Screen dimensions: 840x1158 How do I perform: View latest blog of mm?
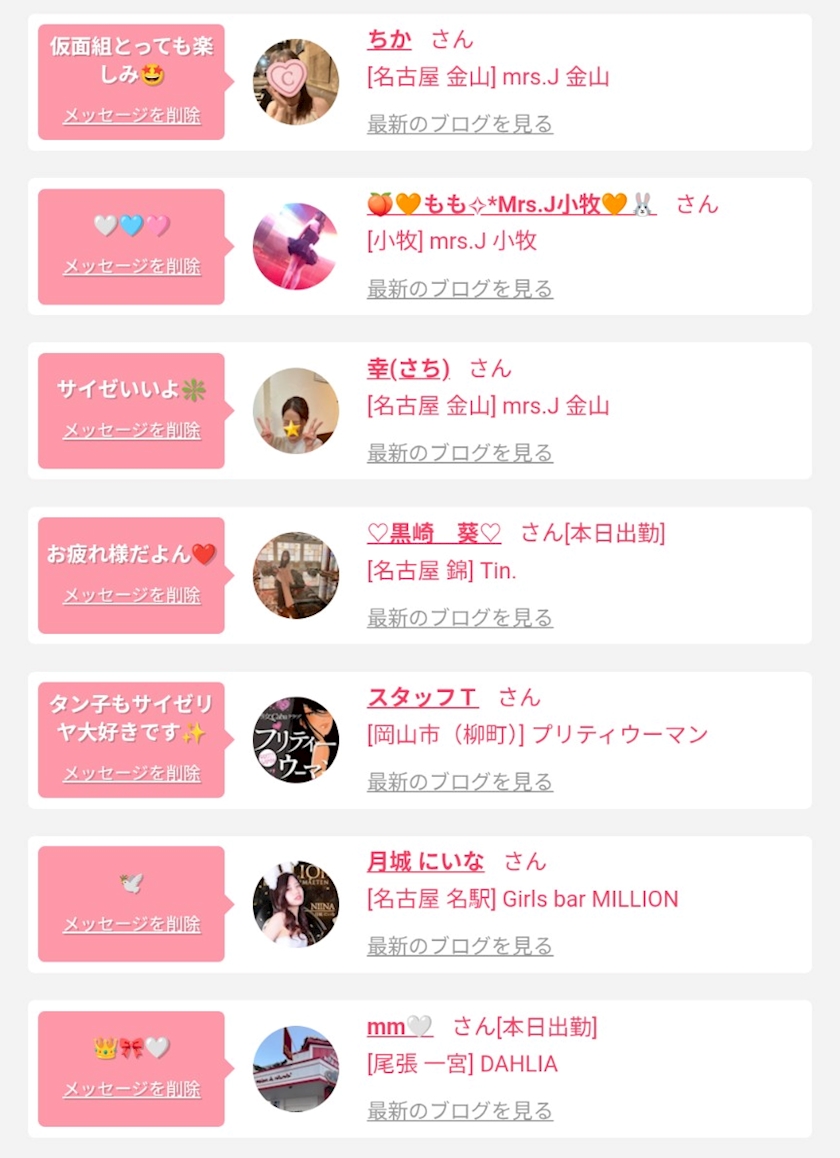(x=460, y=1110)
